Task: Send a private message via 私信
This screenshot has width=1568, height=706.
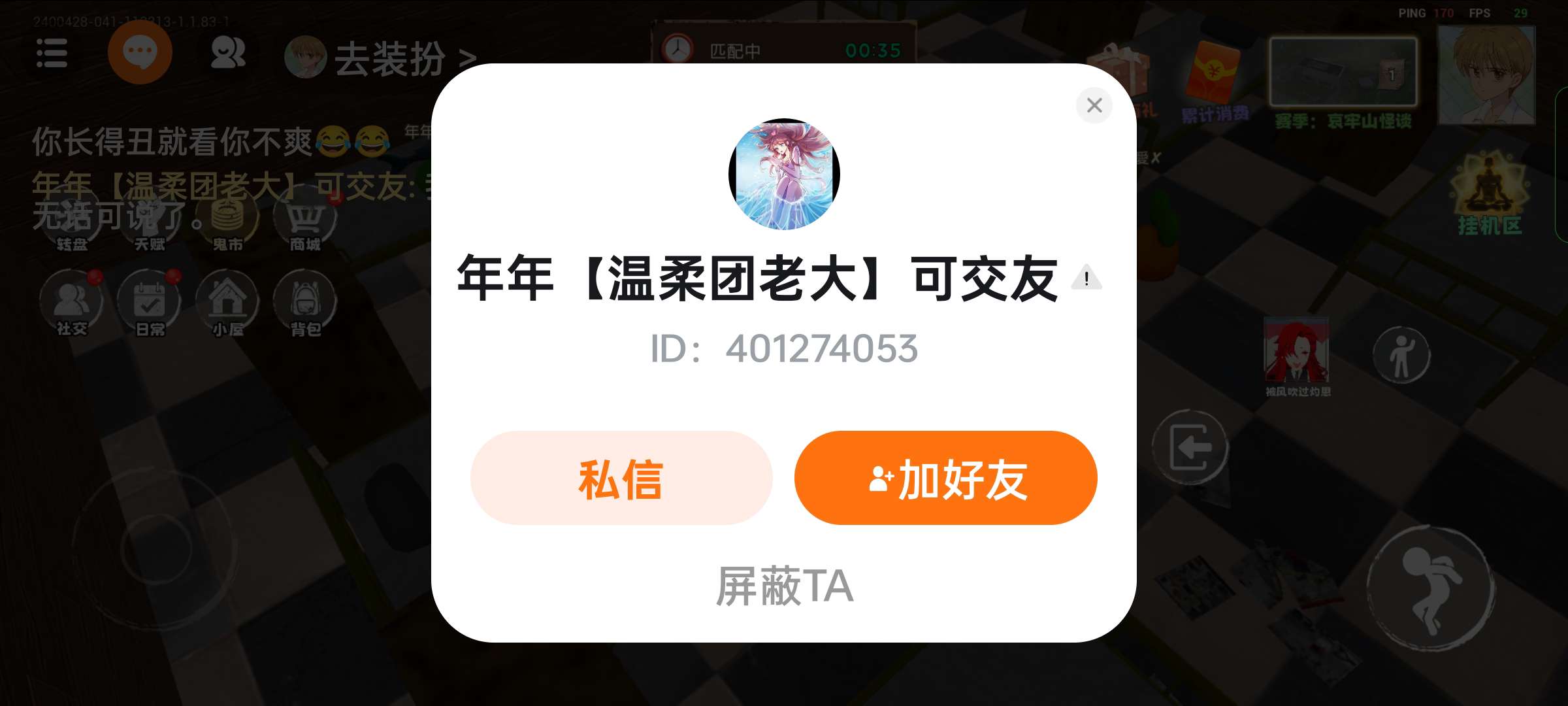Action: pyautogui.click(x=621, y=478)
